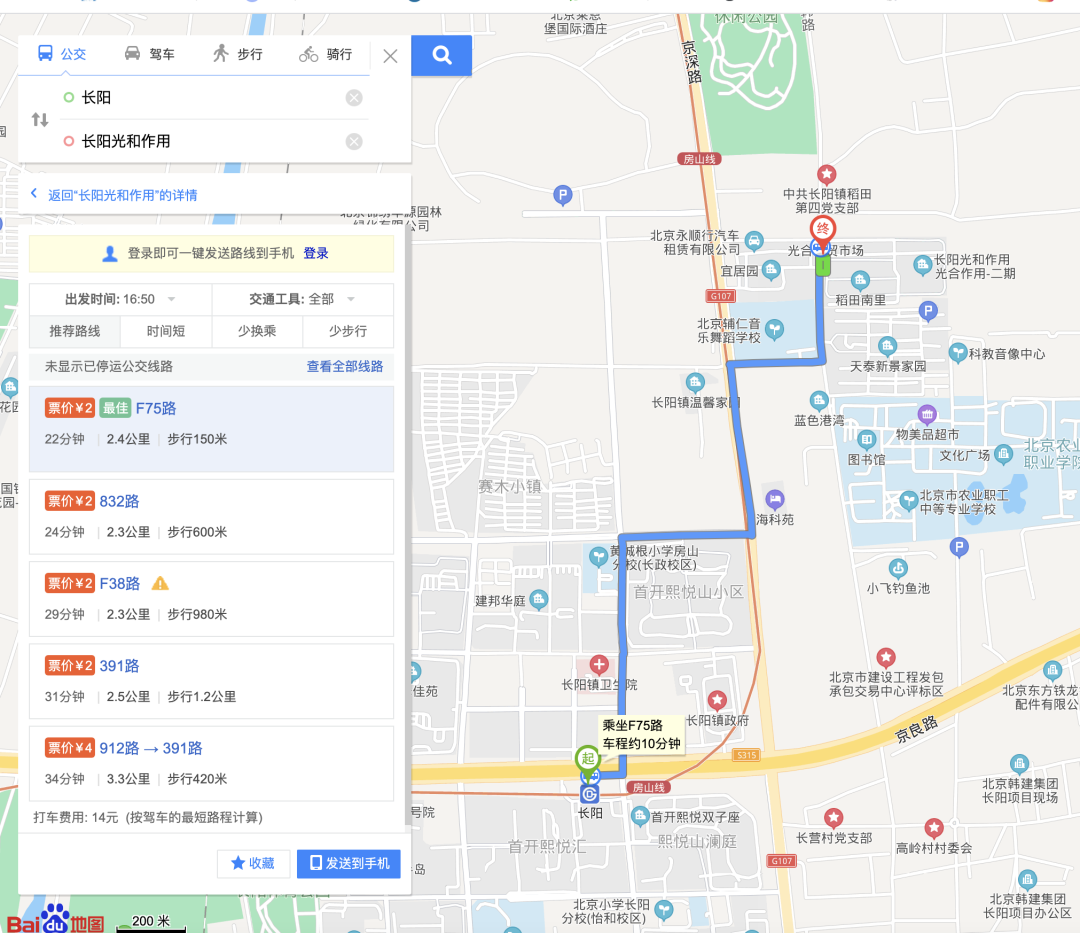Screen dimensions: 1080x933
Task: Close the route planning panel
Action: (390, 56)
